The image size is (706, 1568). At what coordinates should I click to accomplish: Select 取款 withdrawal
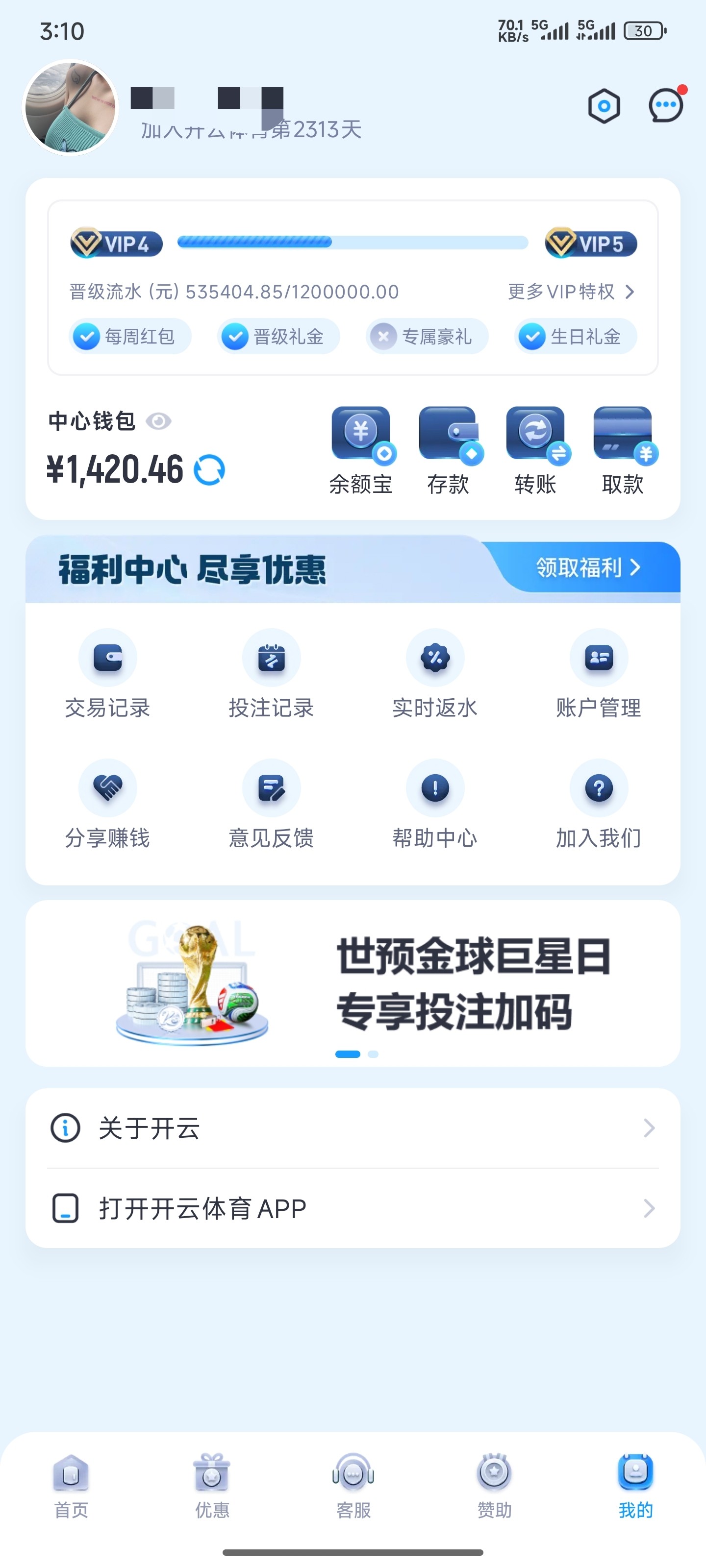pos(623,450)
